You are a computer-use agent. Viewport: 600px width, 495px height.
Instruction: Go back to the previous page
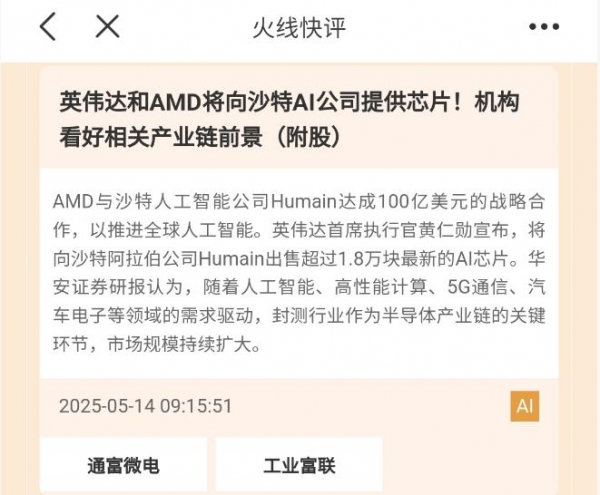(x=47, y=27)
